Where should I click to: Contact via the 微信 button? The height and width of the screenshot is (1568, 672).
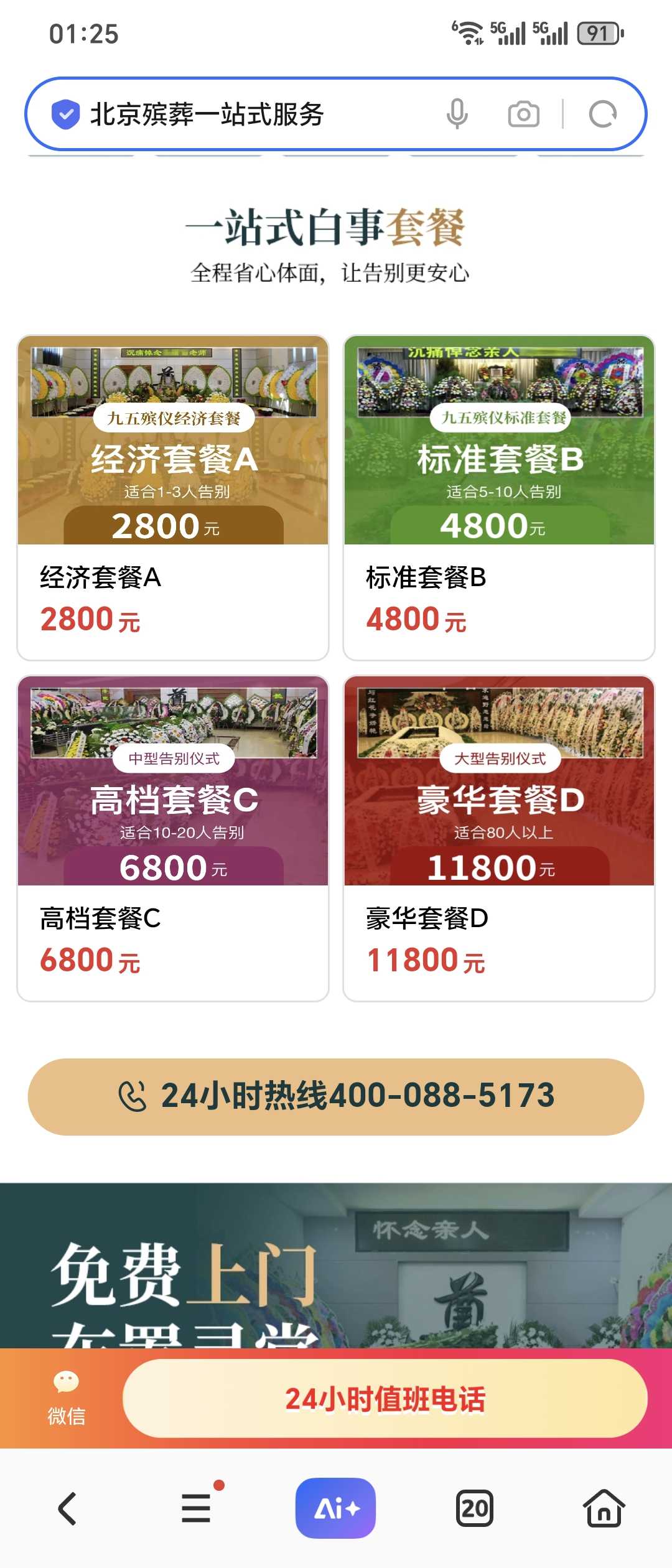click(x=66, y=1398)
